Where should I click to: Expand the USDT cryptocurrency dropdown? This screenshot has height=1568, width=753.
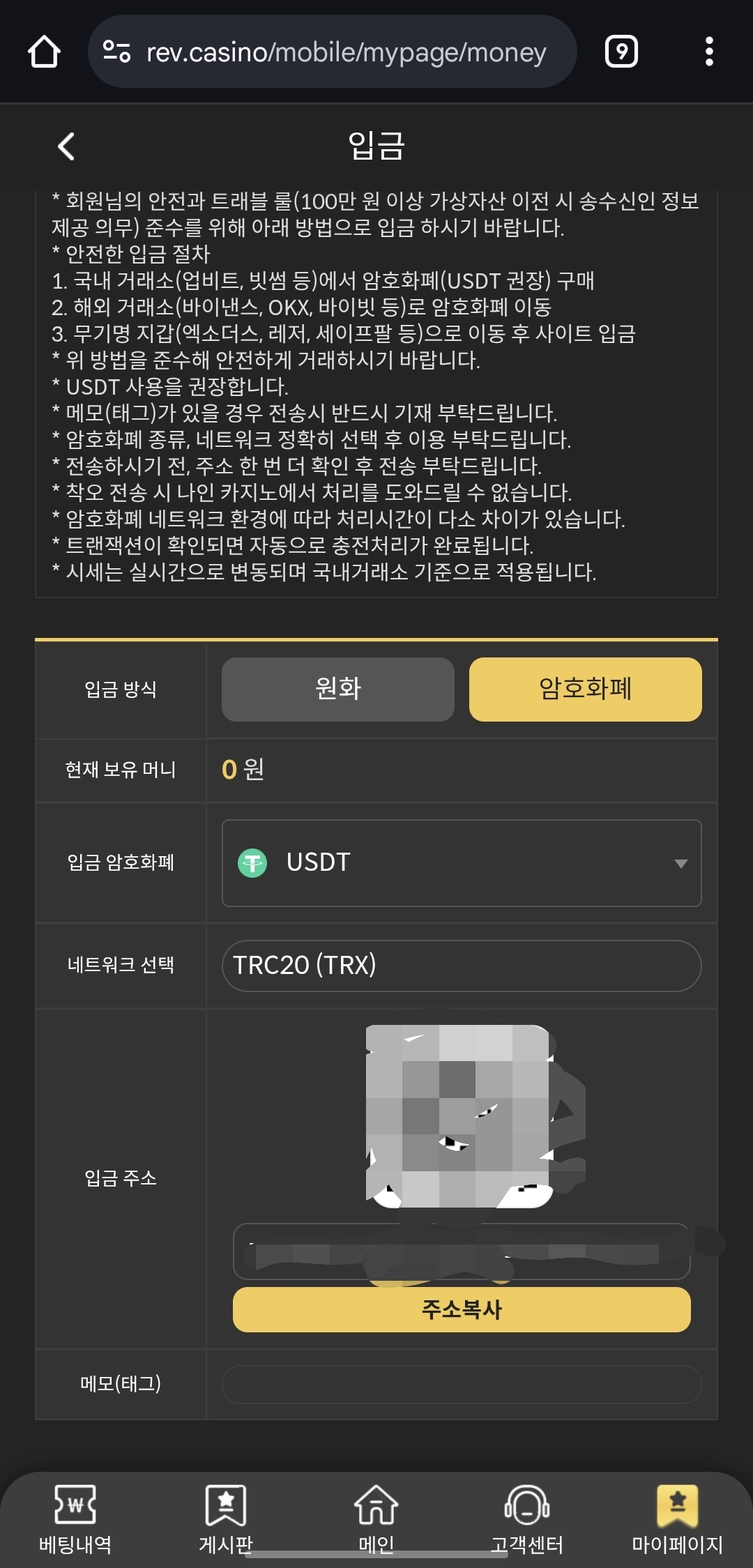click(461, 862)
